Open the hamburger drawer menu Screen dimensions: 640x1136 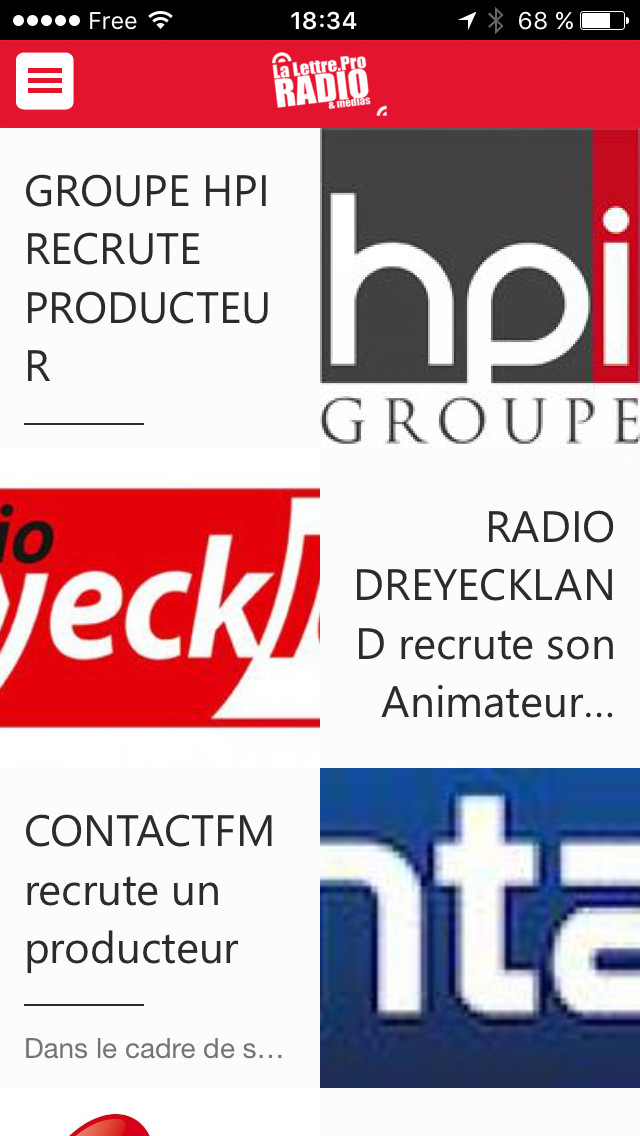point(45,81)
